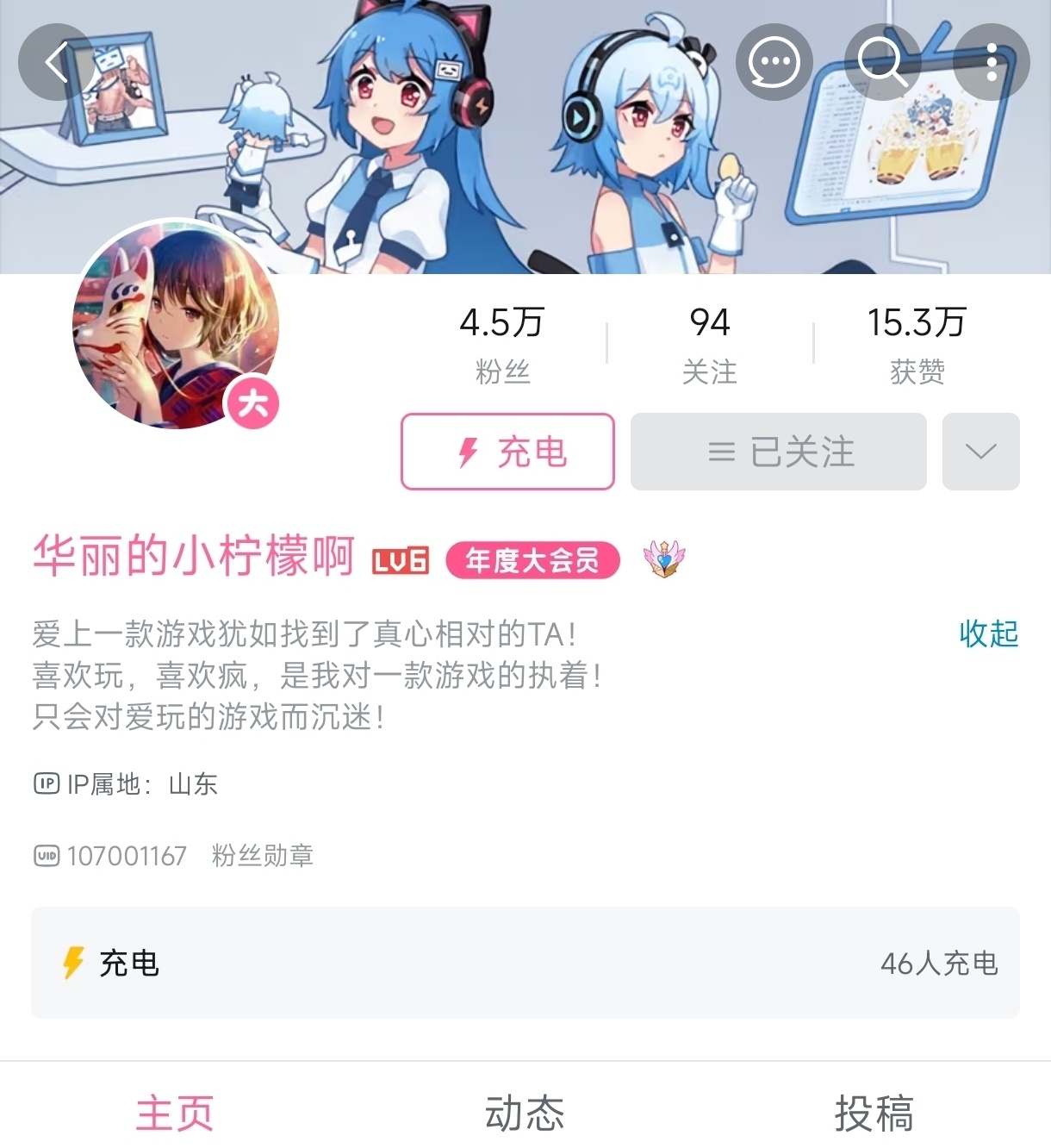The height and width of the screenshot is (1148, 1051).
Task: Open the private message chat icon
Action: click(x=774, y=63)
